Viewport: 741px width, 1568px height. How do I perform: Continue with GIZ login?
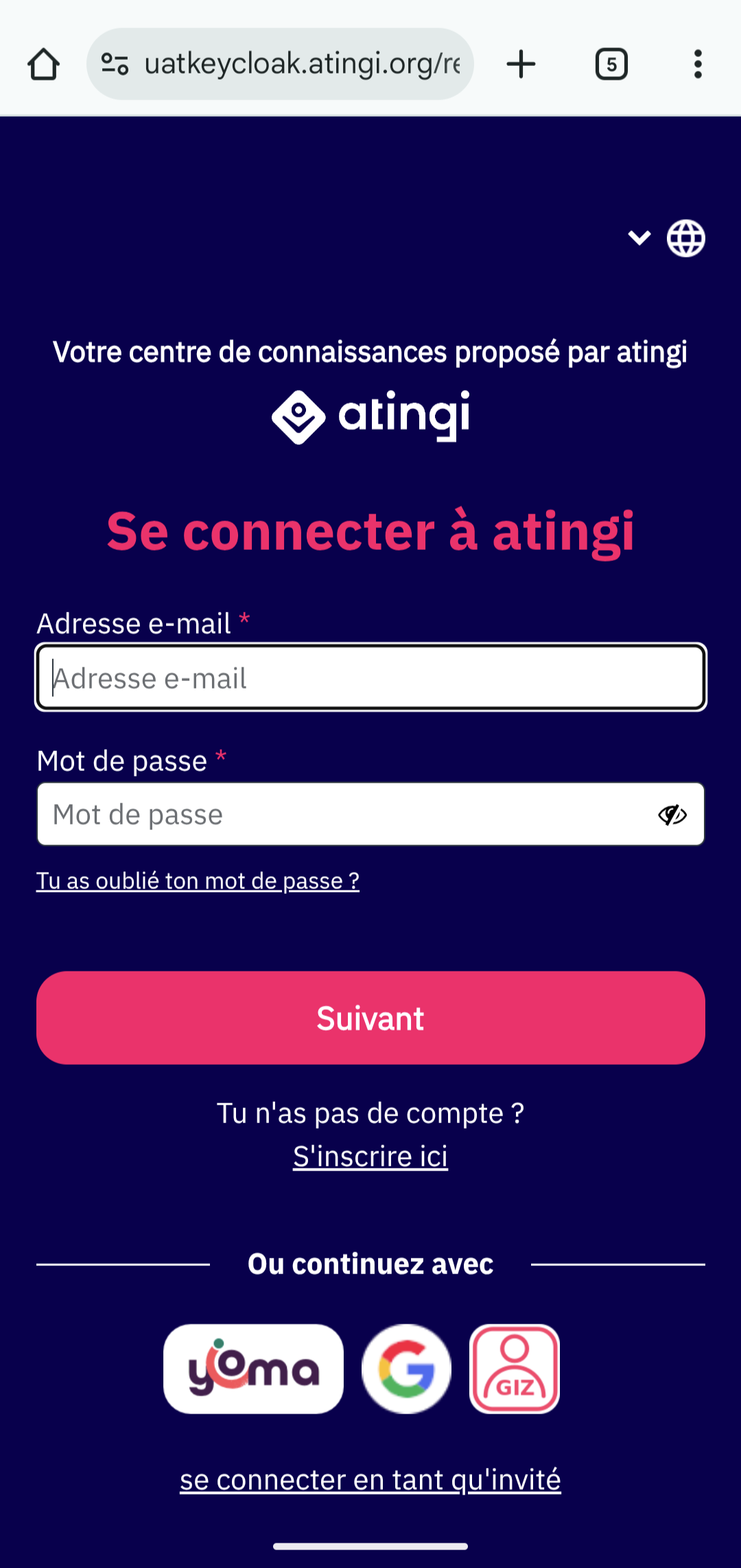point(515,1369)
